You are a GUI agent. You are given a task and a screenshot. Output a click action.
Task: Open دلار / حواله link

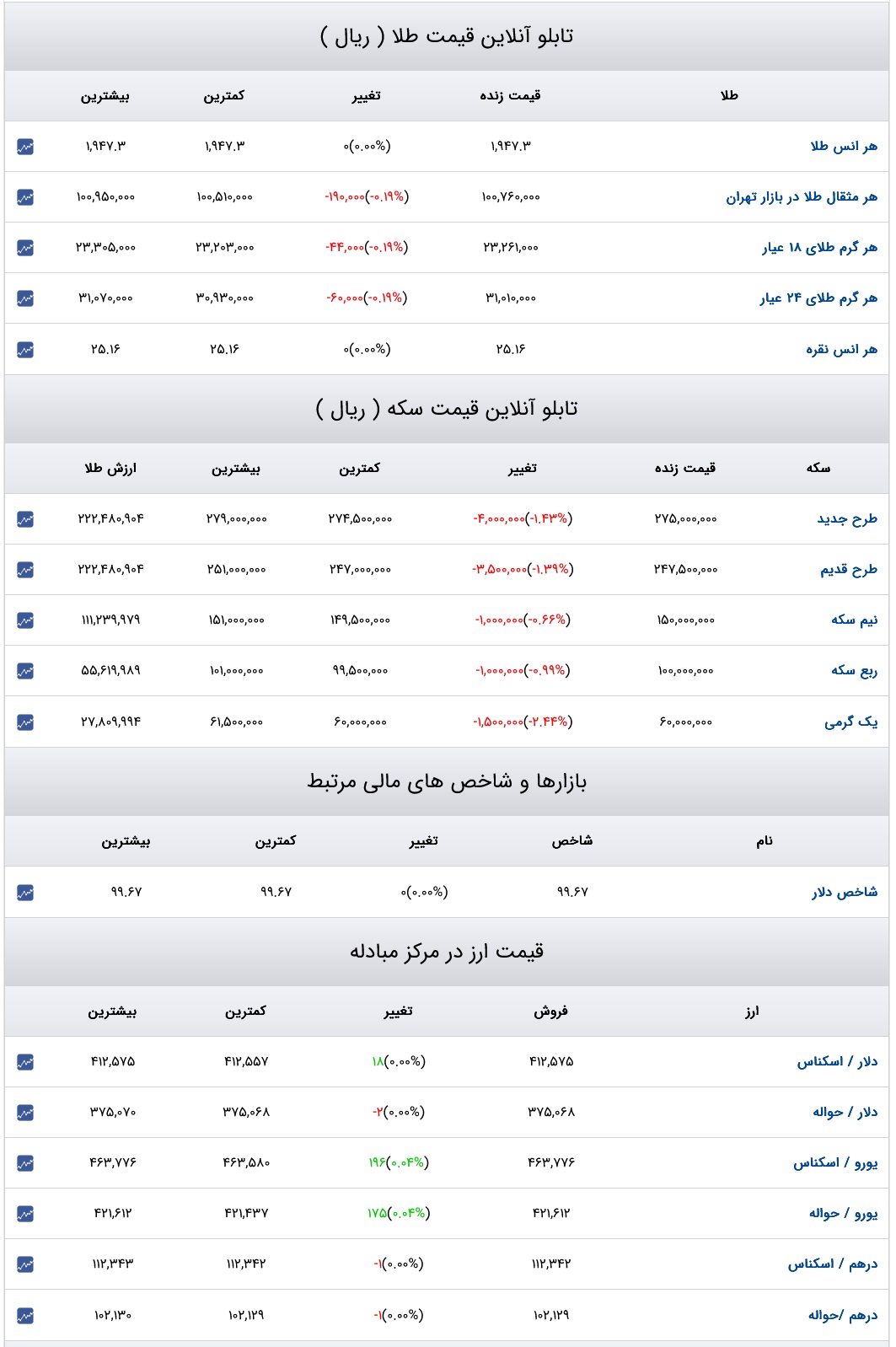845,1113
